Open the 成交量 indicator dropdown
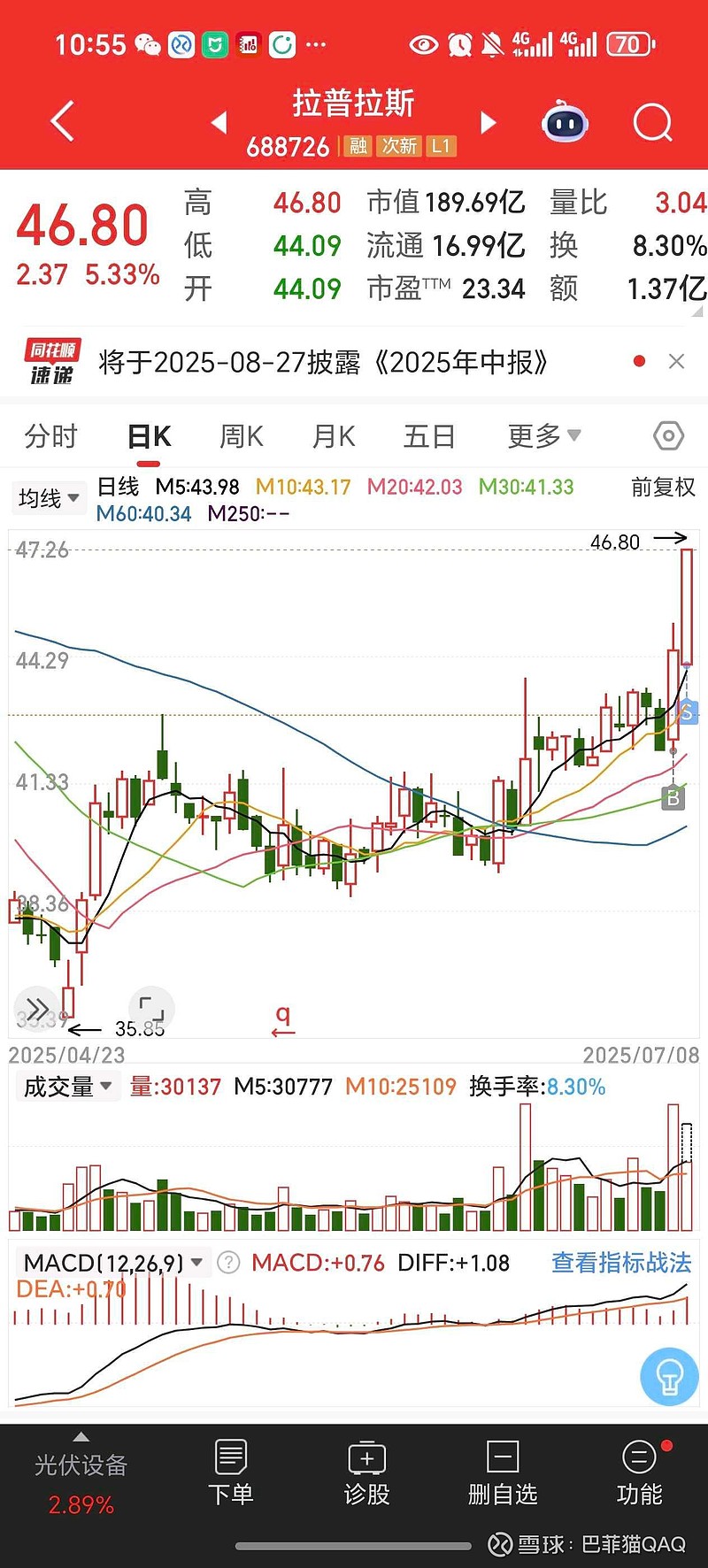The image size is (708, 1568). [67, 1086]
